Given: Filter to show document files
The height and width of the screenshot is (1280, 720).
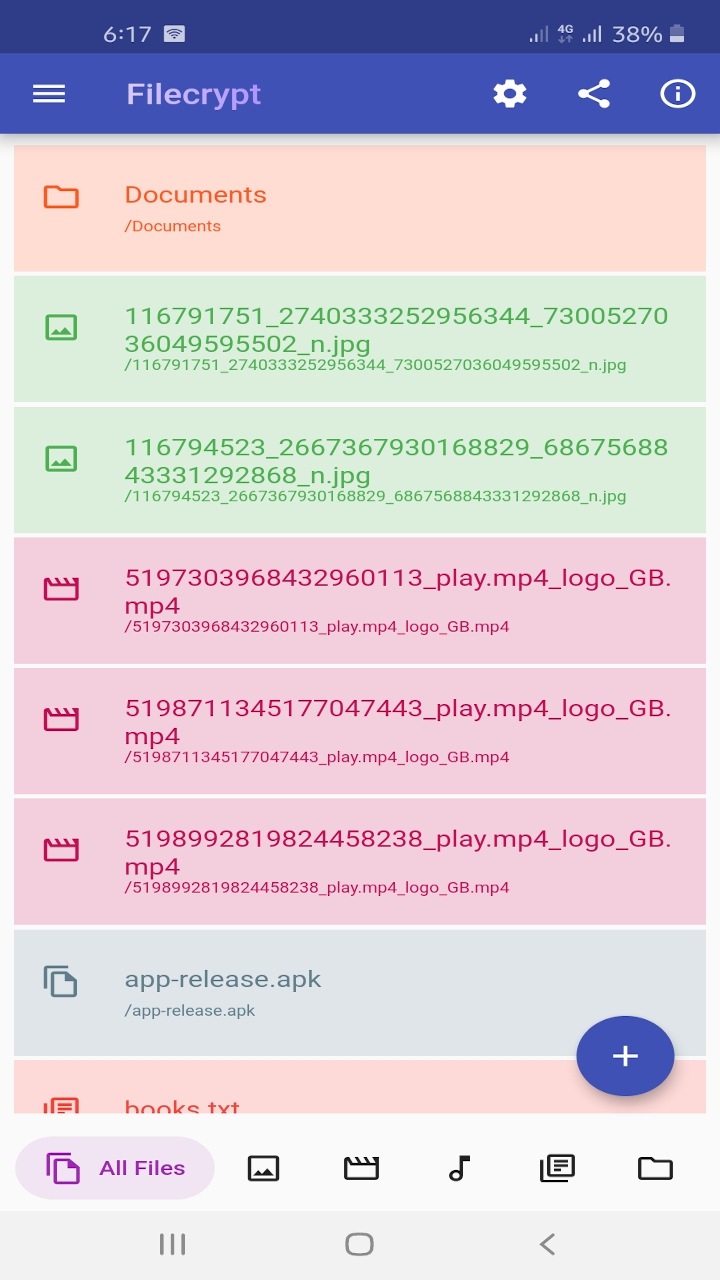Looking at the screenshot, I should click(557, 1167).
